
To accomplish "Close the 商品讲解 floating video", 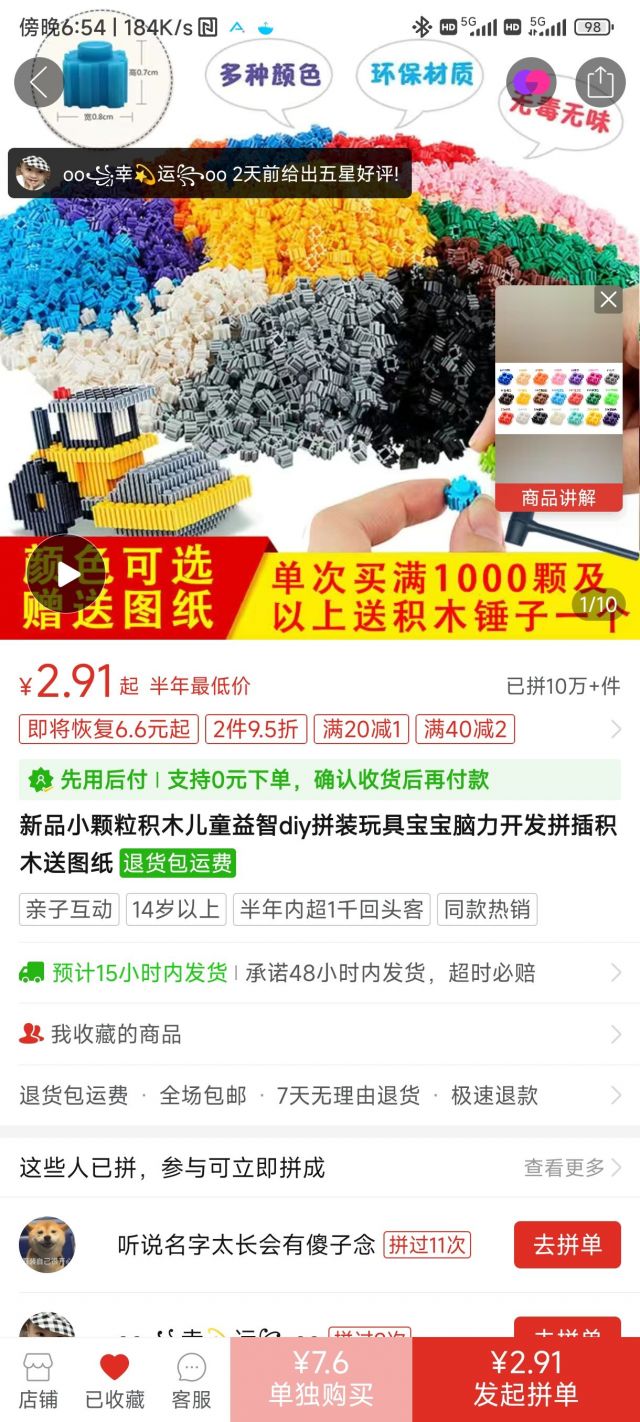I will click(608, 299).
